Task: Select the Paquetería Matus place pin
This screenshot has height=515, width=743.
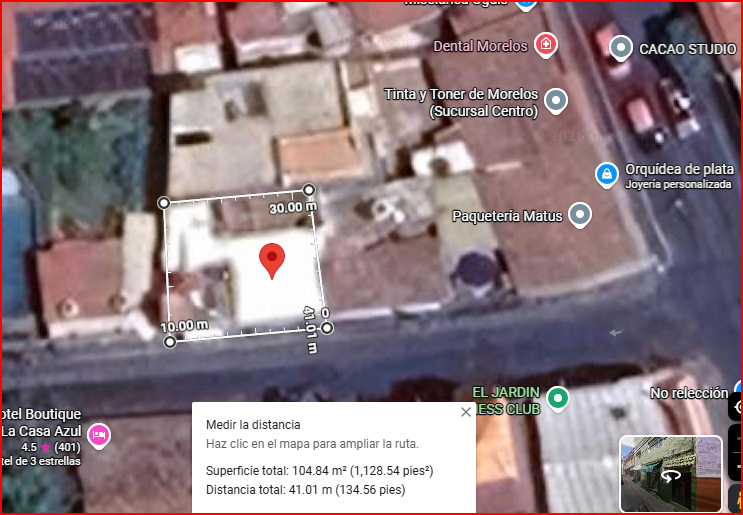Action: coord(580,214)
